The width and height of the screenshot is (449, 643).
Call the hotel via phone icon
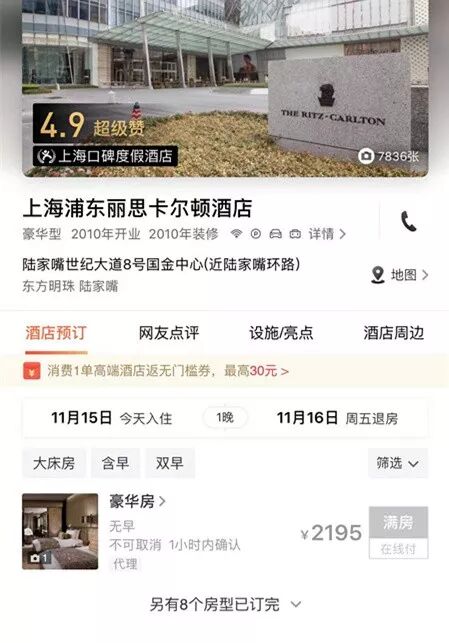click(408, 221)
